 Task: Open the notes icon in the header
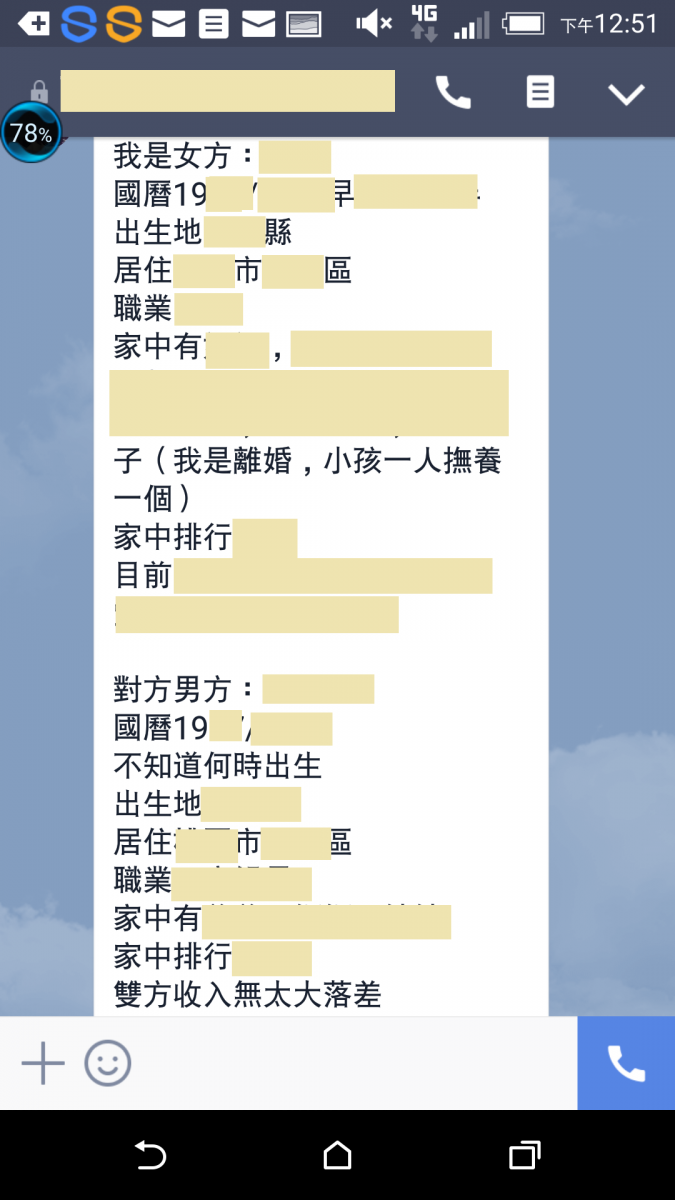tap(540, 93)
